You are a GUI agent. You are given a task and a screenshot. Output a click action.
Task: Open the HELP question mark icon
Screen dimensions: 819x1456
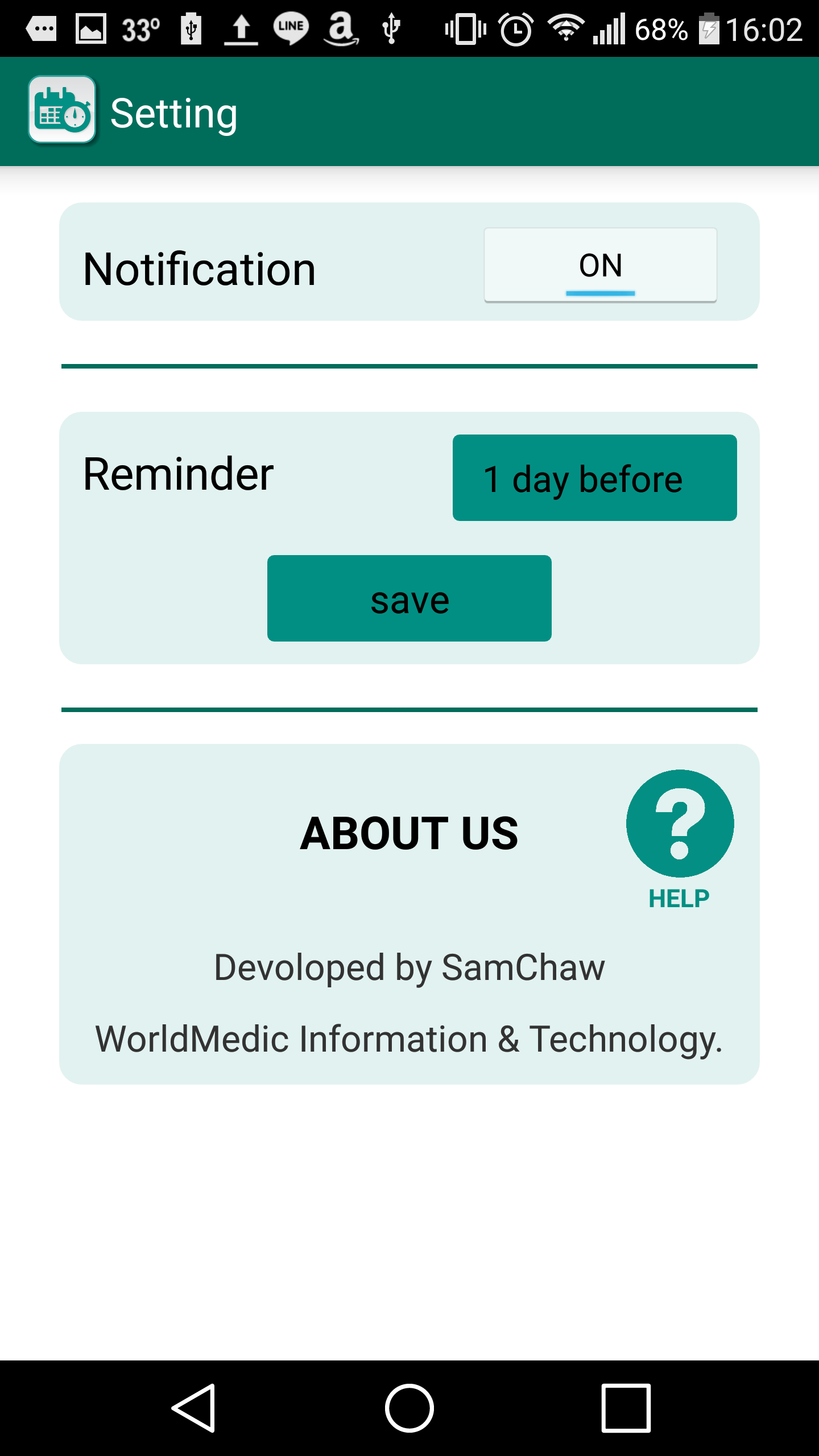click(x=680, y=824)
